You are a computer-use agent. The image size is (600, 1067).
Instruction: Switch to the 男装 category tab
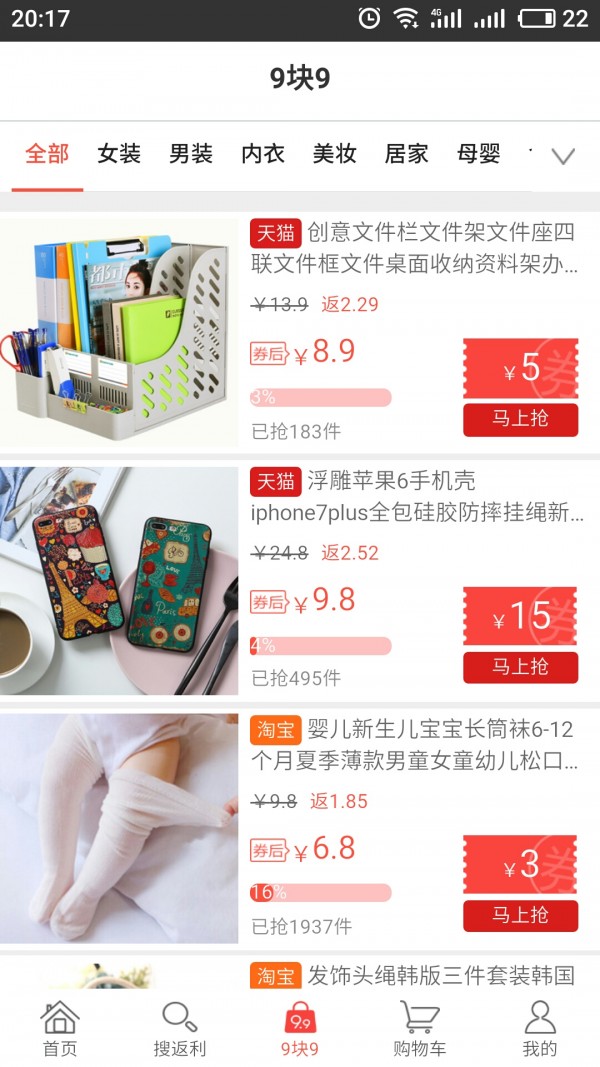click(191, 154)
